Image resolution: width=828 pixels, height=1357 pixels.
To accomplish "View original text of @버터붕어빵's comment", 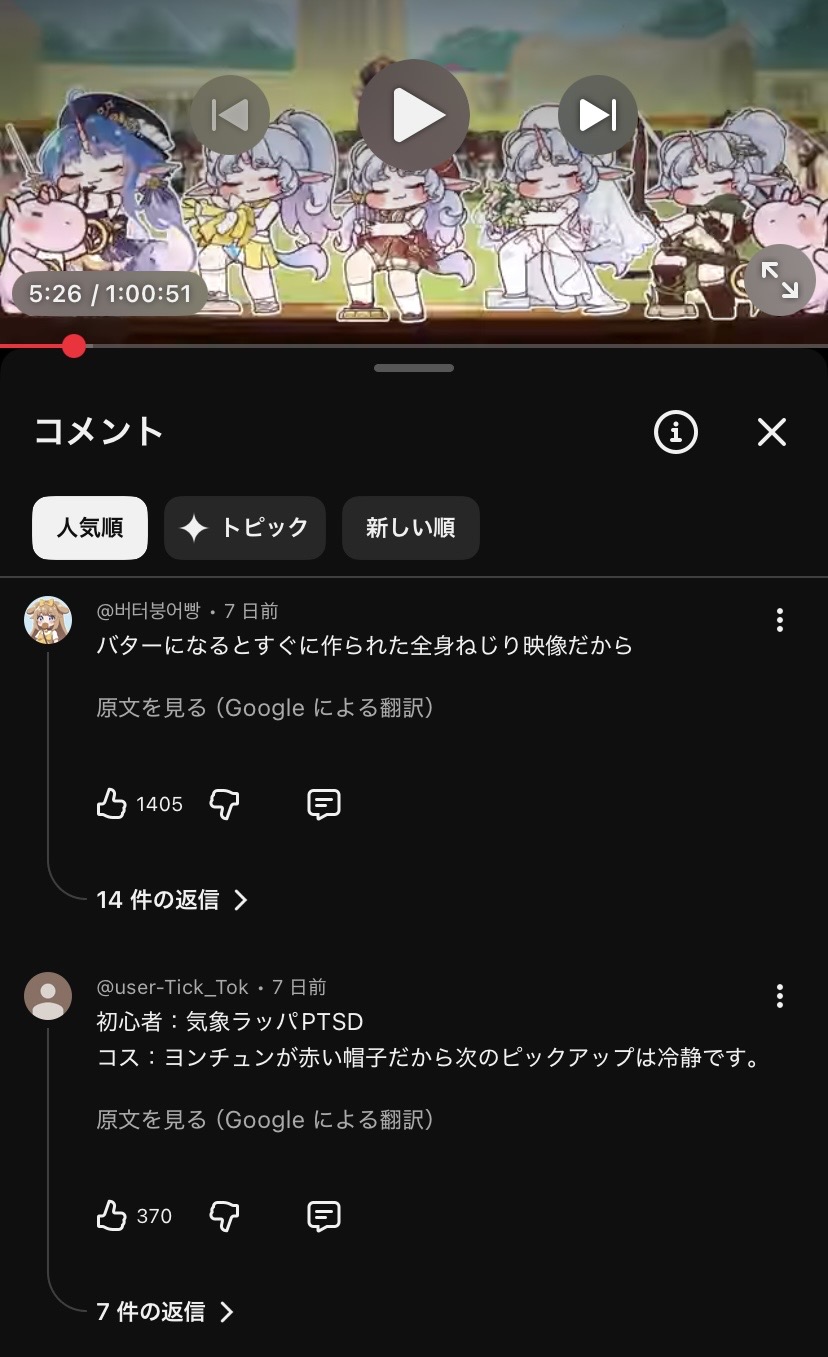I will (265, 708).
